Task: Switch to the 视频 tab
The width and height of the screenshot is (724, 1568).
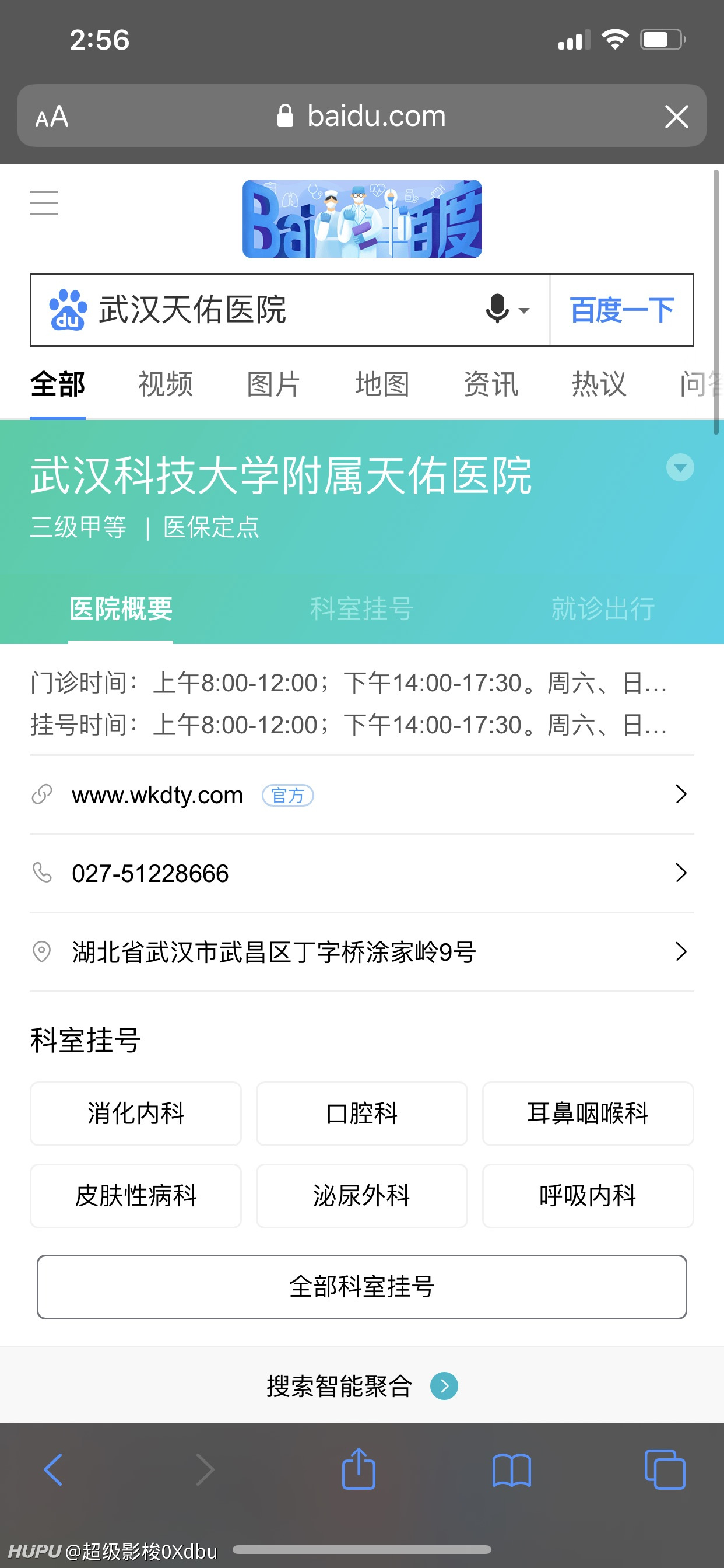Action: 166,384
